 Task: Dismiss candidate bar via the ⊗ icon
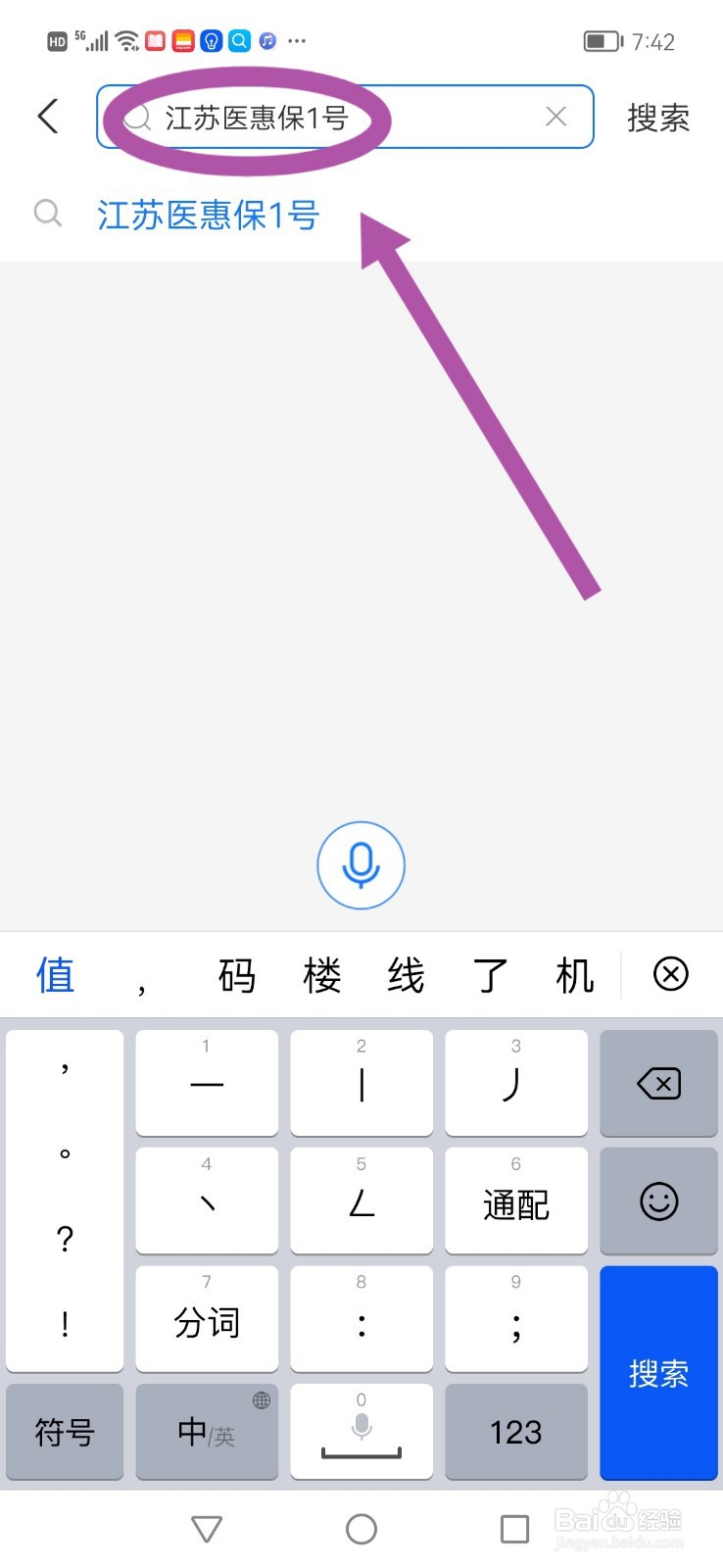670,974
